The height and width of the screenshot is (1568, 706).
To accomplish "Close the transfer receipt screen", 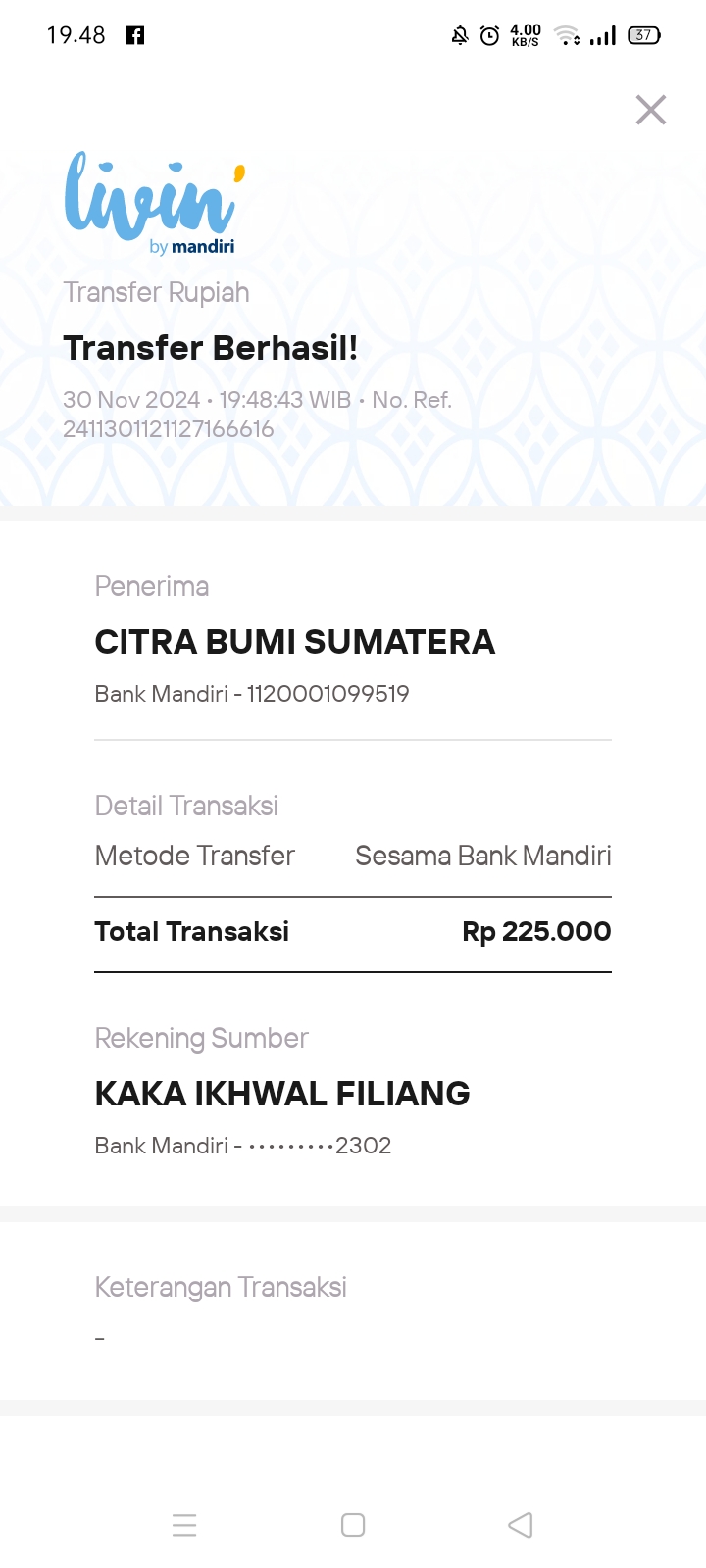I will tap(651, 110).
